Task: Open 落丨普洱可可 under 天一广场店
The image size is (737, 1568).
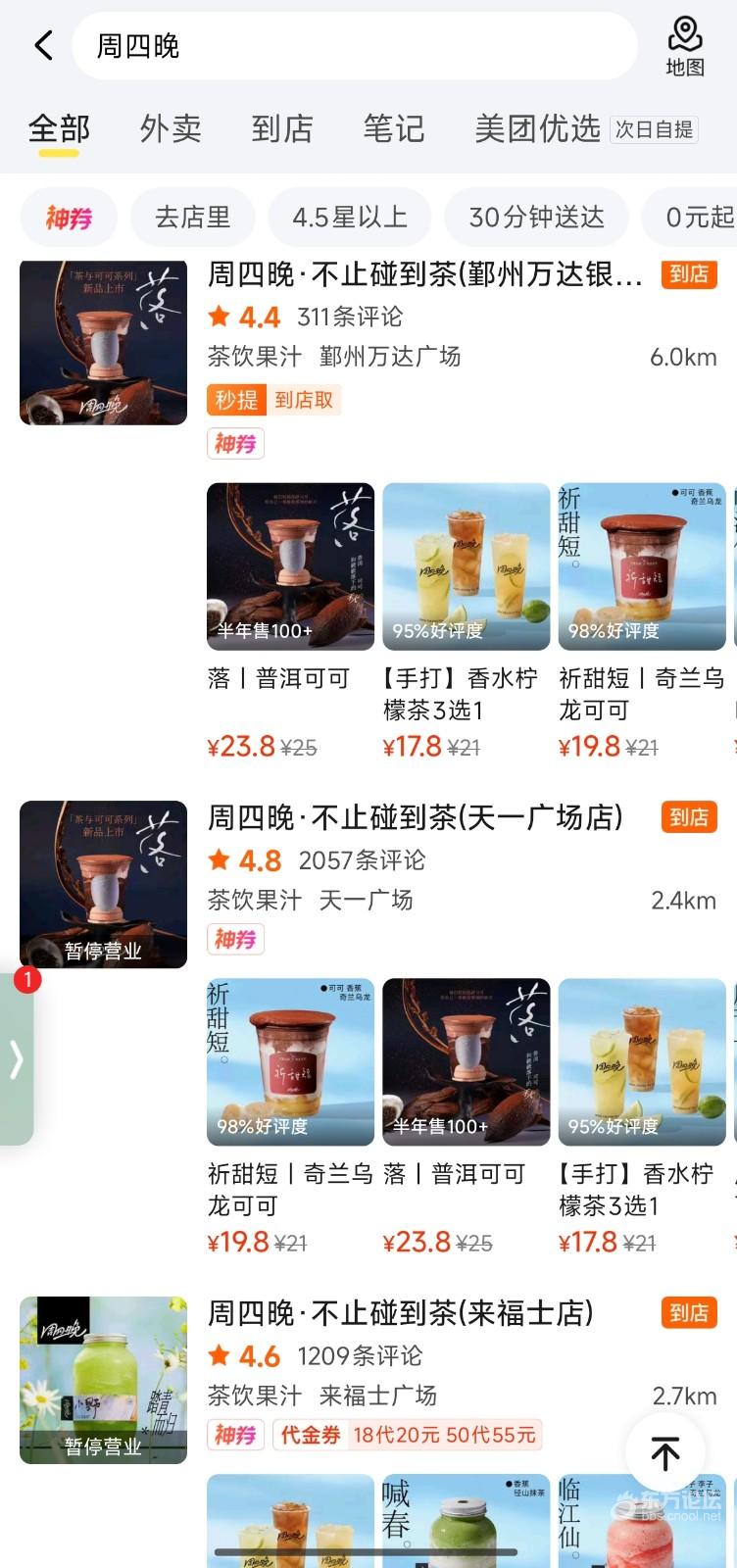Action: pyautogui.click(x=466, y=1062)
